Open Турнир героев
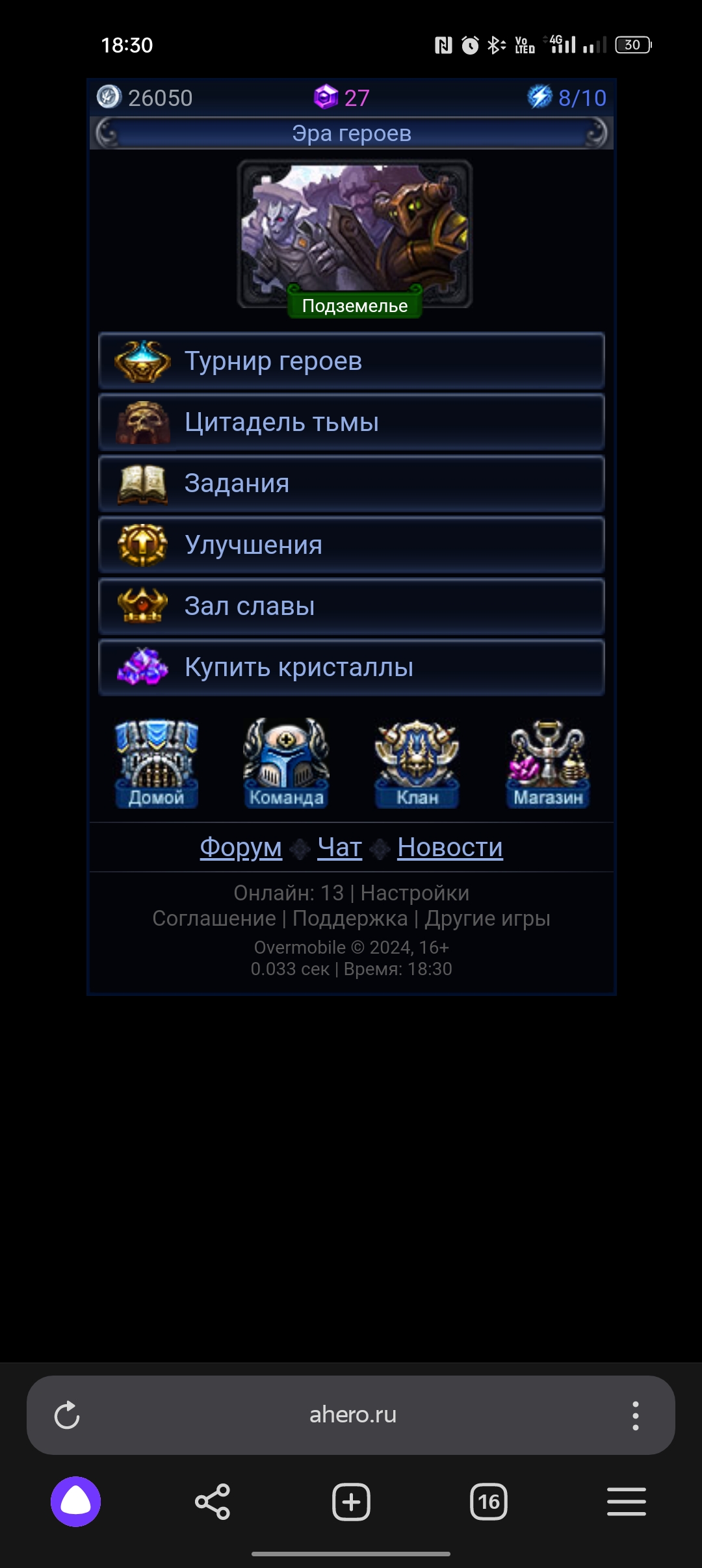 tap(351, 361)
